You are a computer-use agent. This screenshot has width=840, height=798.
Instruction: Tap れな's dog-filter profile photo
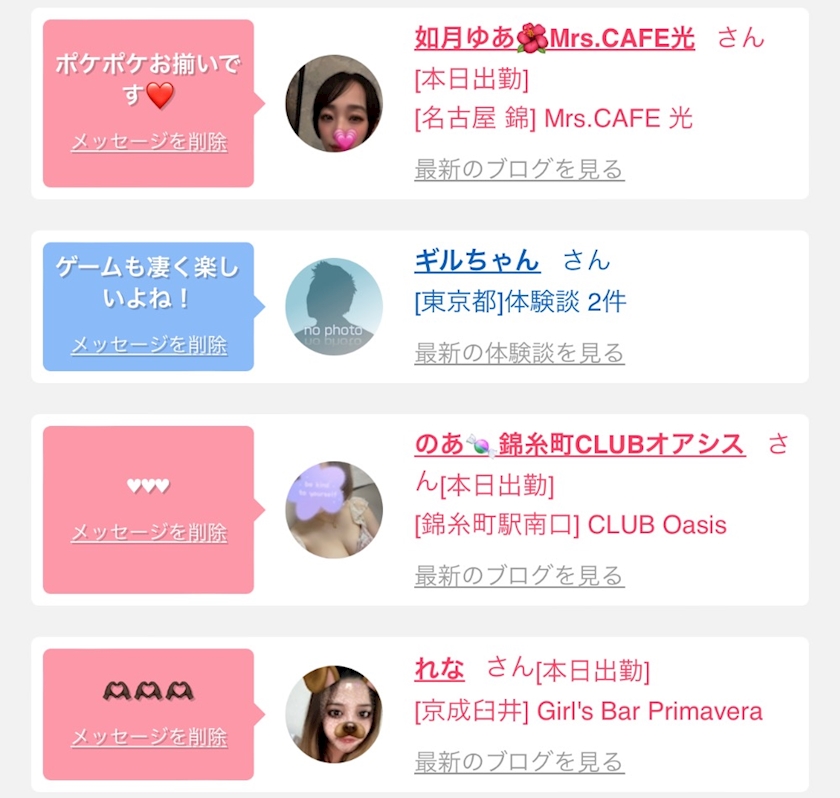point(334,714)
